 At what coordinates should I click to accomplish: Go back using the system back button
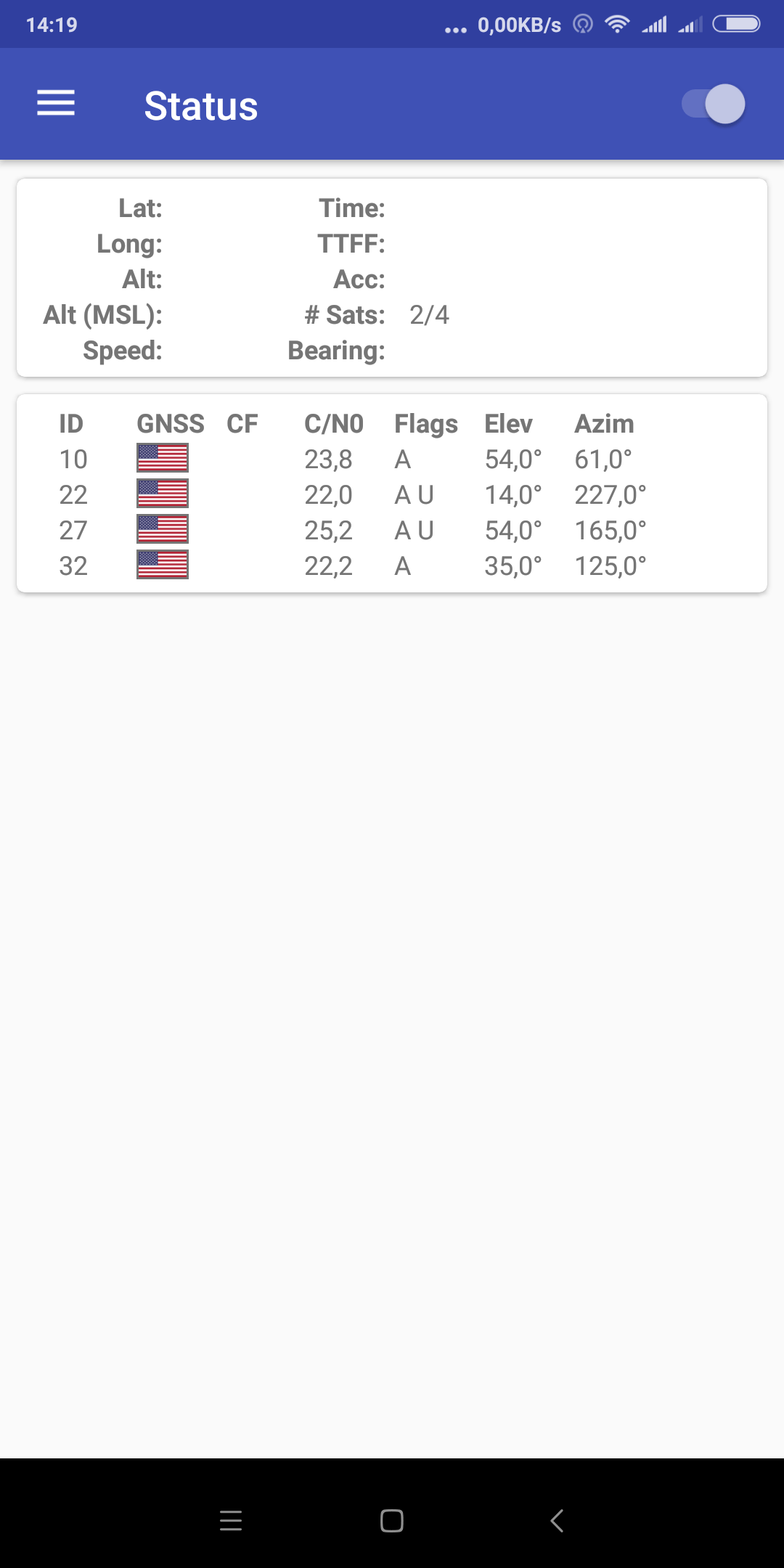[557, 1520]
